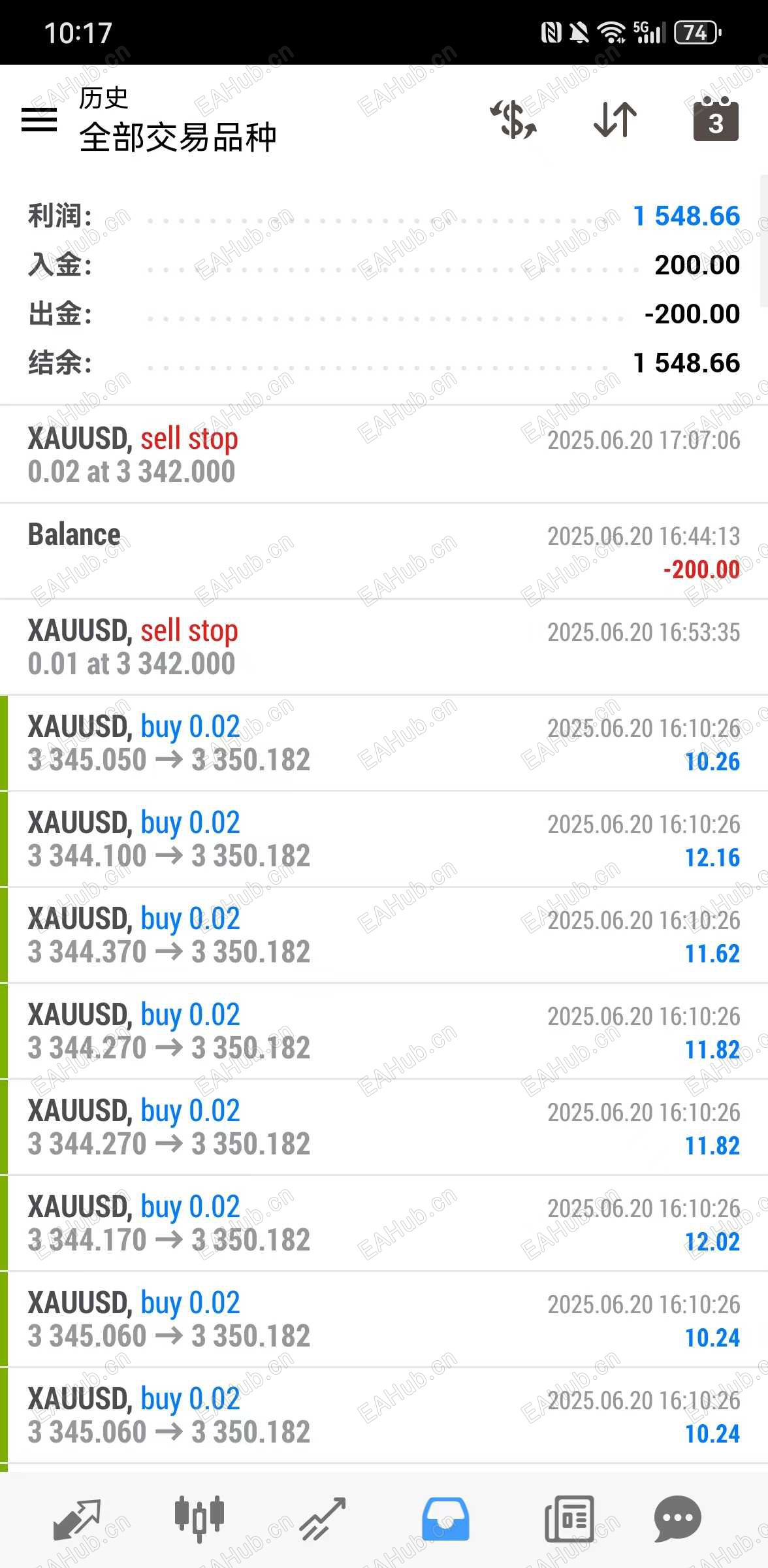The height and width of the screenshot is (1568, 768).
Task: Switch to the Quotes tab
Action: click(76, 1519)
